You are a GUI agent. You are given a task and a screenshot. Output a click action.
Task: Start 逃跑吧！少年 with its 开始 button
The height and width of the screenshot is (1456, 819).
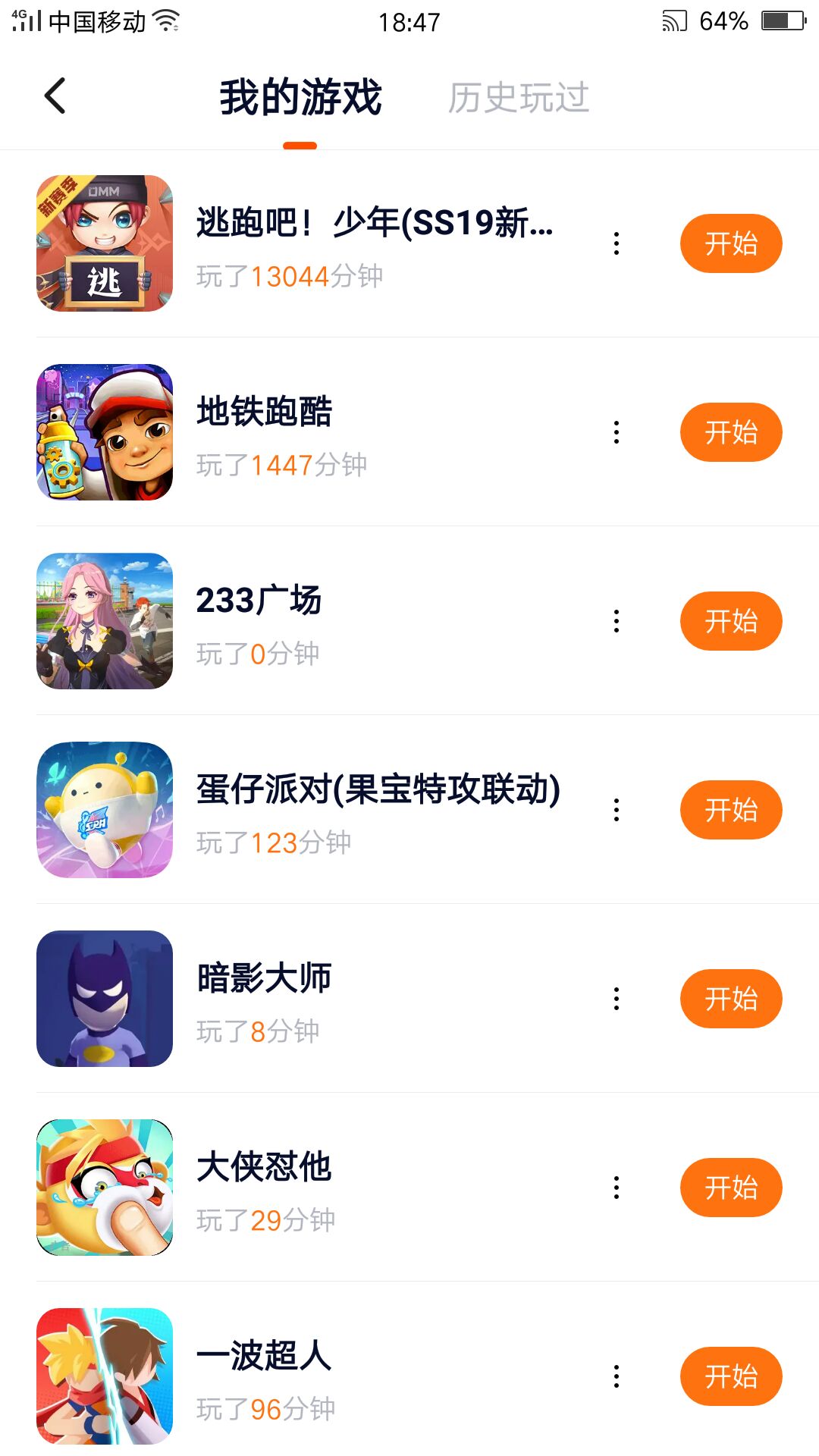pyautogui.click(x=730, y=243)
